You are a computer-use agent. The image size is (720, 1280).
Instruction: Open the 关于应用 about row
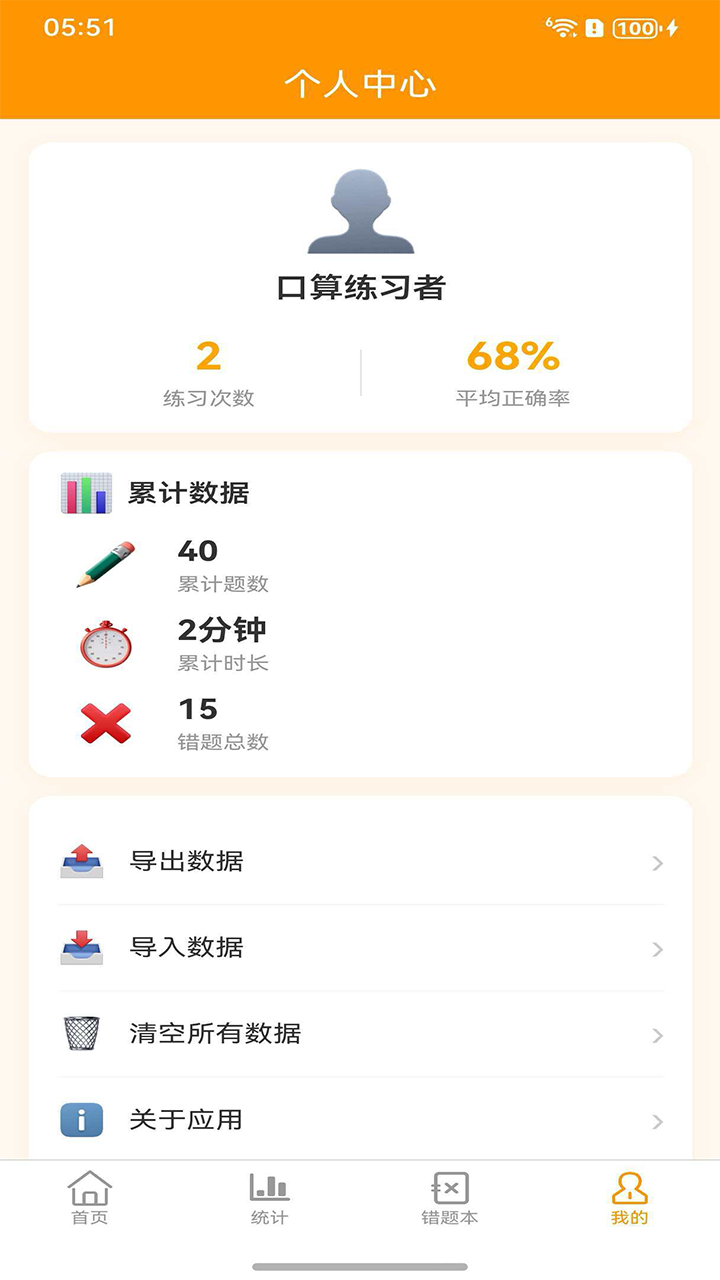(x=360, y=1120)
